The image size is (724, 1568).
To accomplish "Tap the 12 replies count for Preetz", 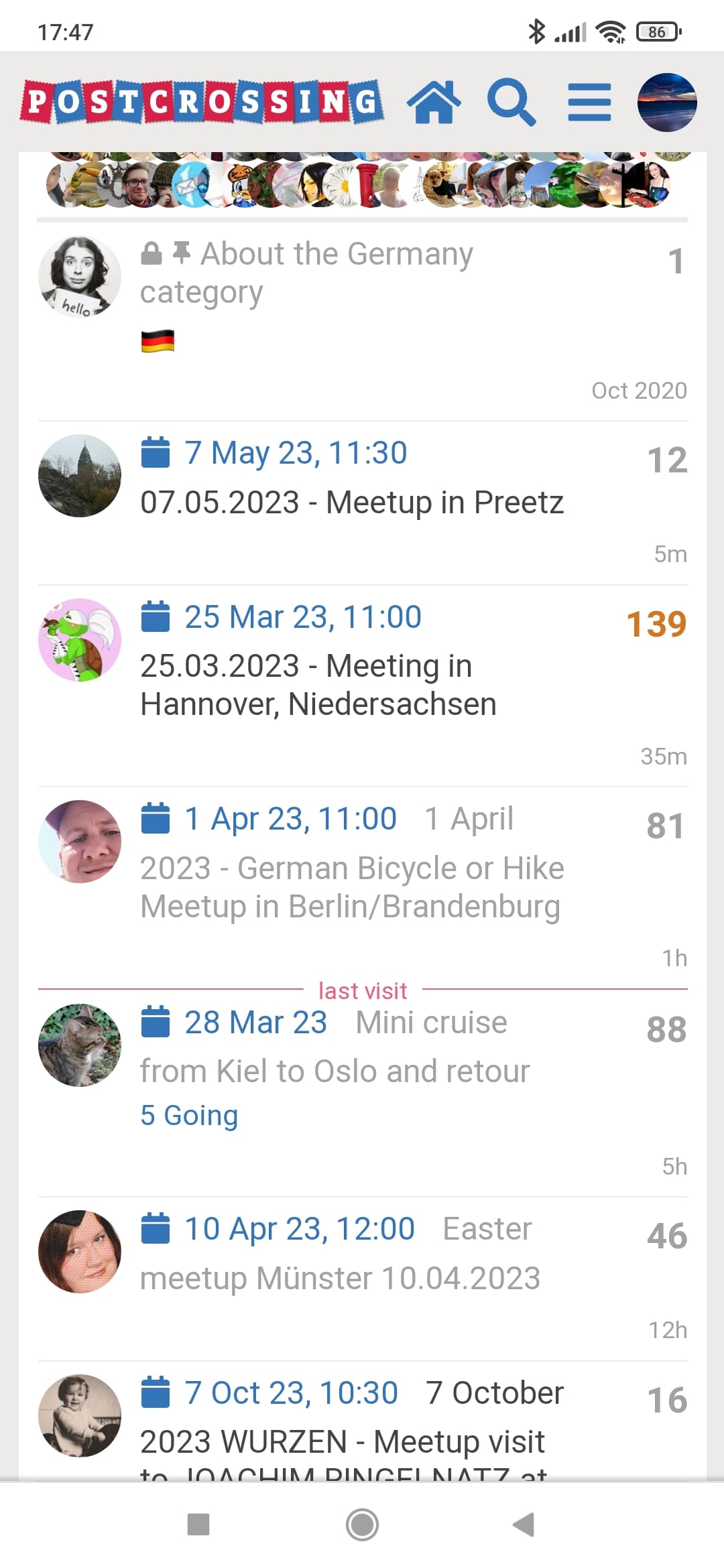I will click(667, 460).
